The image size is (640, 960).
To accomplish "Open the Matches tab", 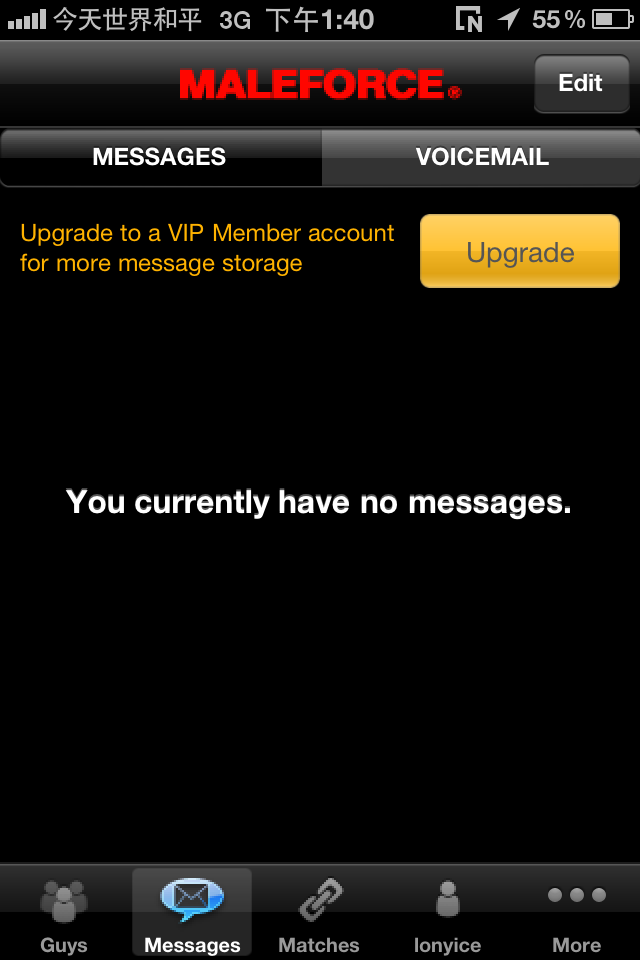I will coord(319,913).
